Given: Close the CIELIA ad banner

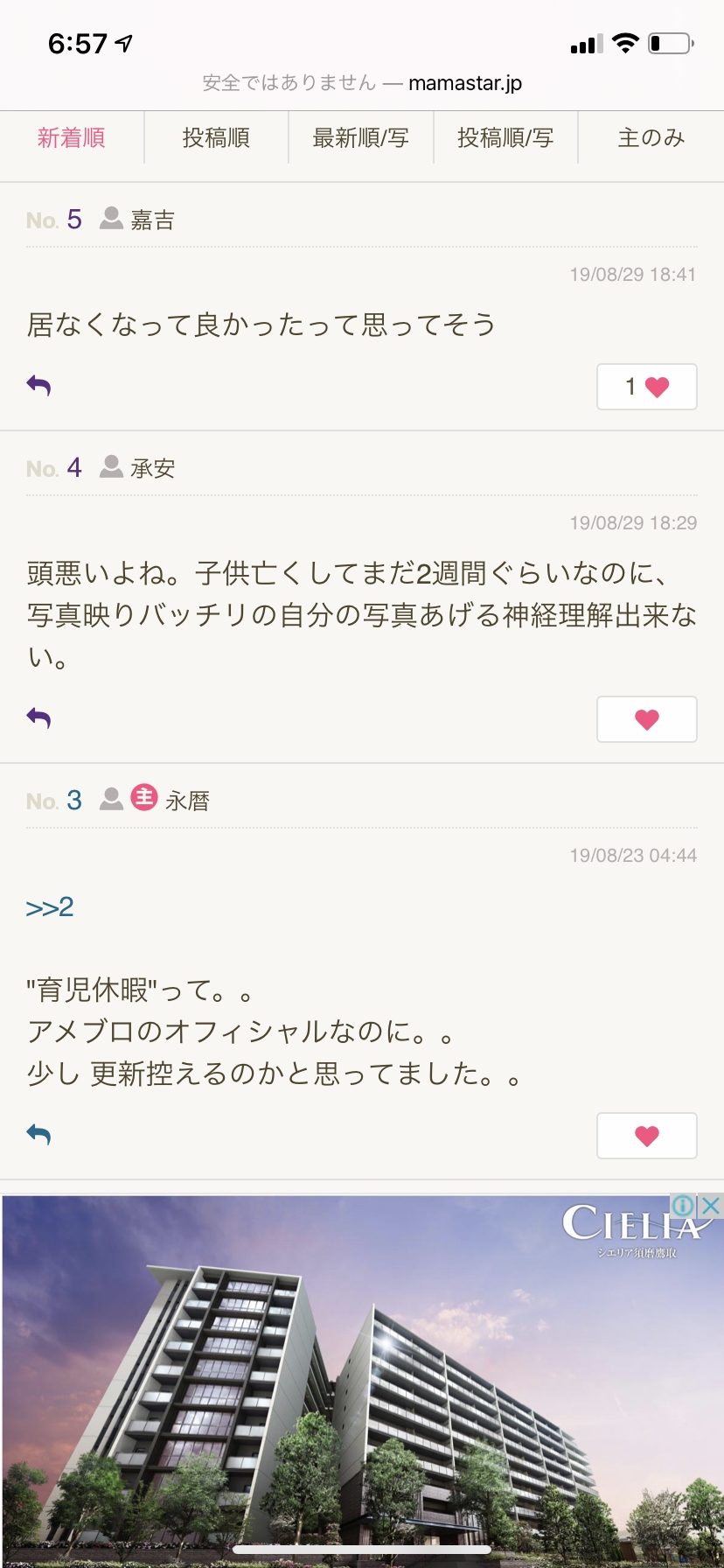Looking at the screenshot, I should click(x=712, y=1206).
